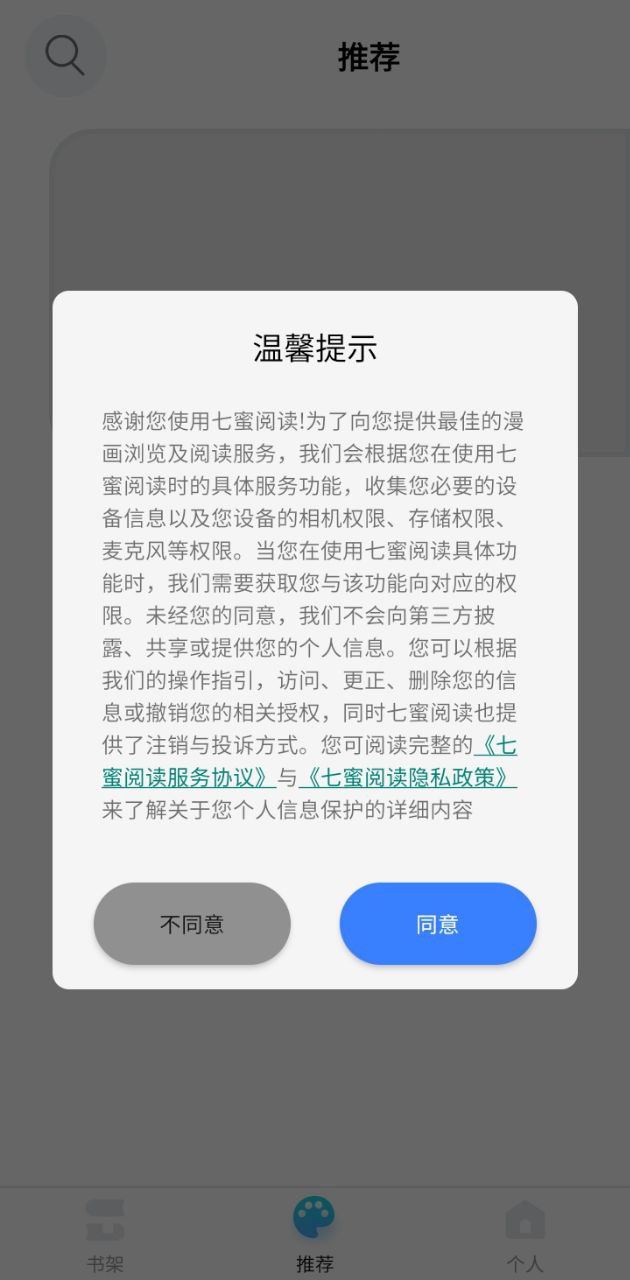Open the search magnifier icon
Screen dimensions: 630x1280
point(65,56)
